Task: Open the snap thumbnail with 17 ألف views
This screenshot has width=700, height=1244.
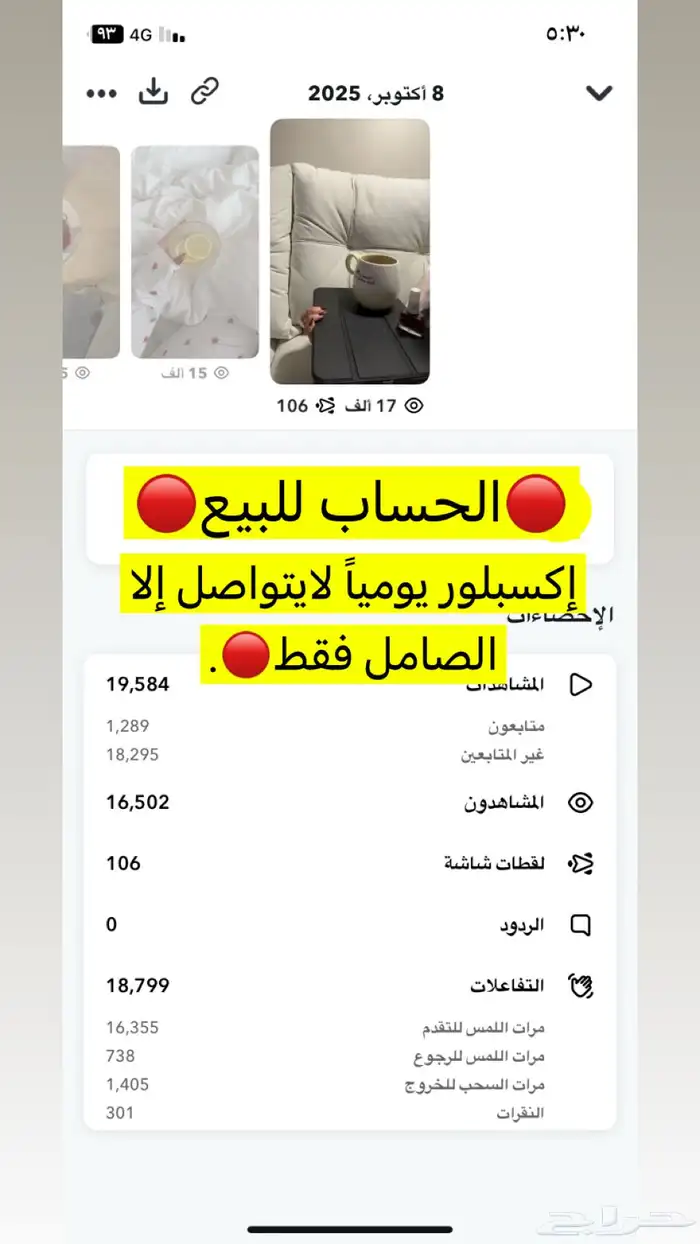Action: 350,251
